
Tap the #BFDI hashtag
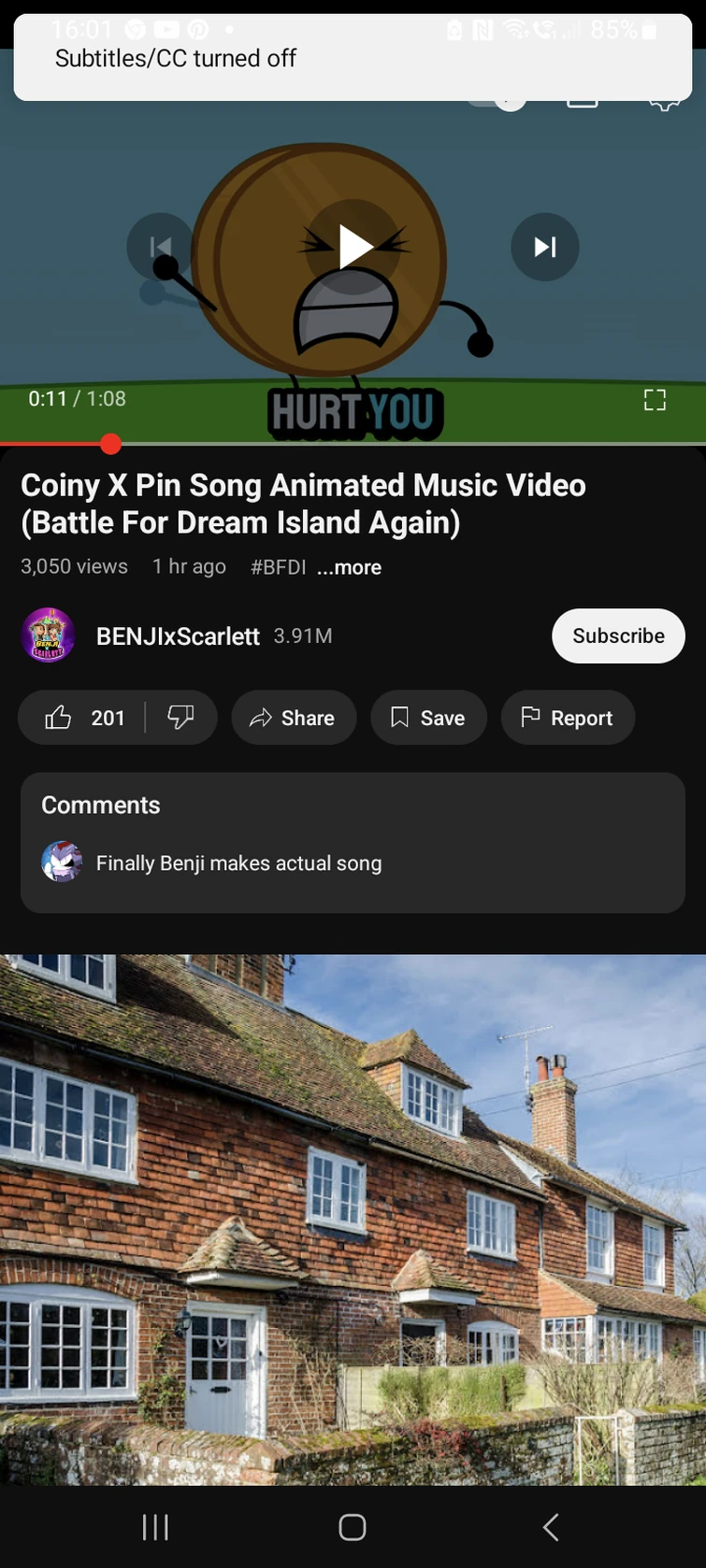(278, 567)
